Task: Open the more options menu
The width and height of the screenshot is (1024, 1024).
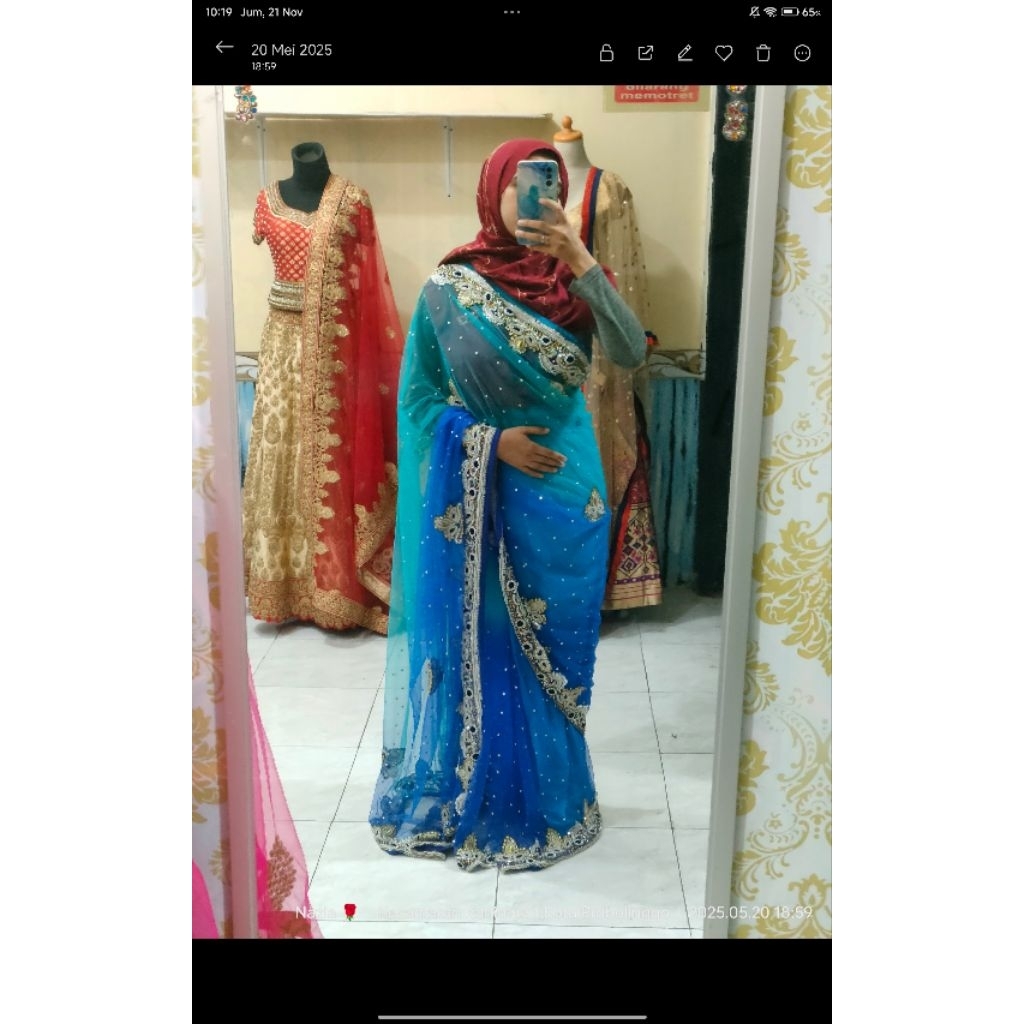Action: (x=802, y=53)
